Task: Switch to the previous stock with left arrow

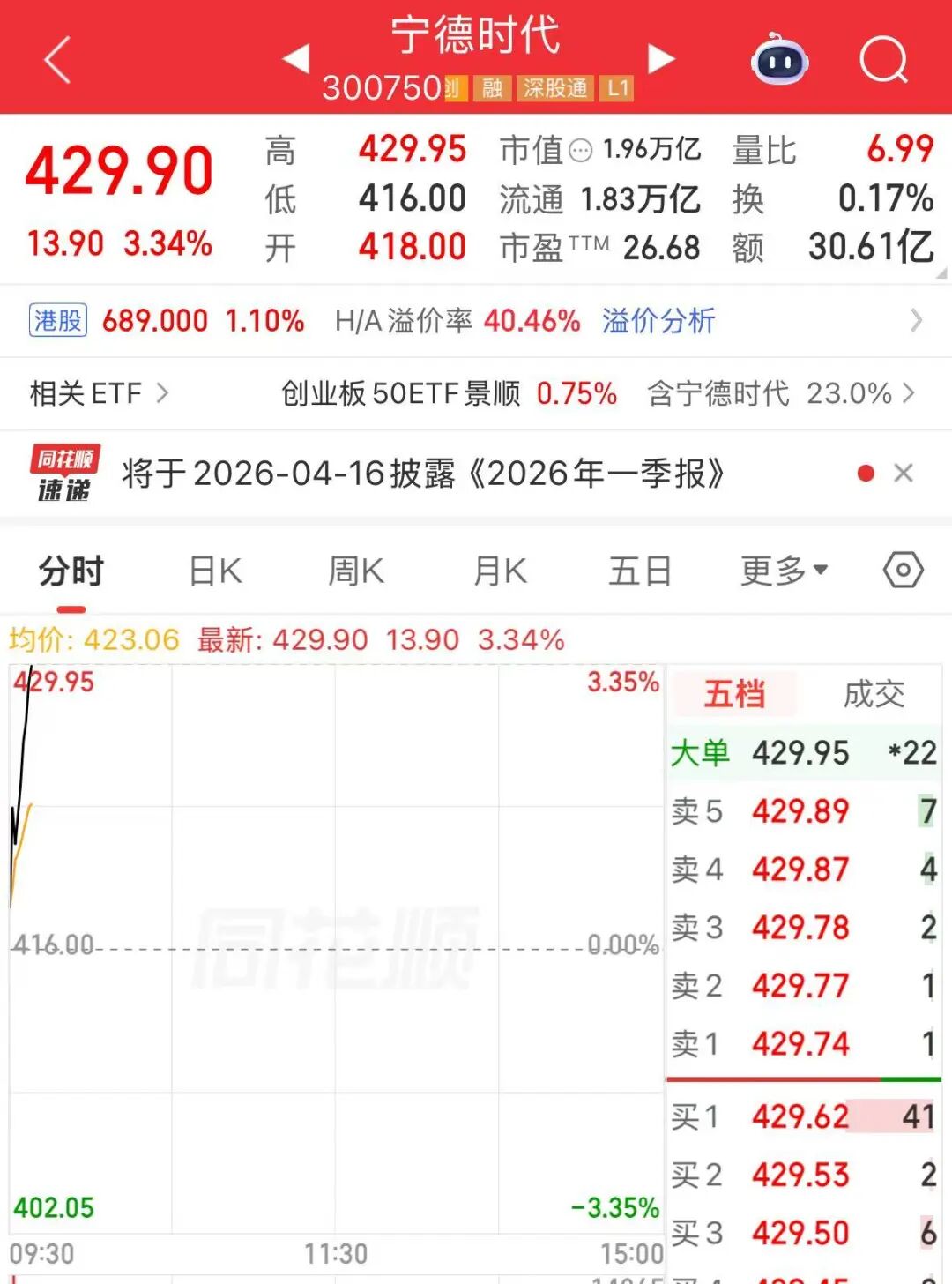Action: click(295, 59)
